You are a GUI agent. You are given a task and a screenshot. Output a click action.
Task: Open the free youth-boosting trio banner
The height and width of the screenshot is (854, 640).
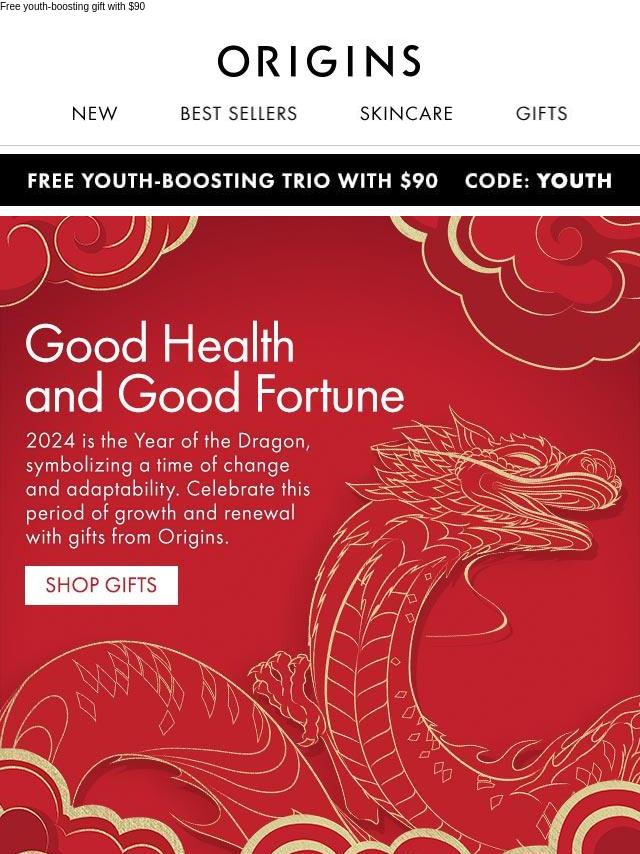click(x=320, y=181)
